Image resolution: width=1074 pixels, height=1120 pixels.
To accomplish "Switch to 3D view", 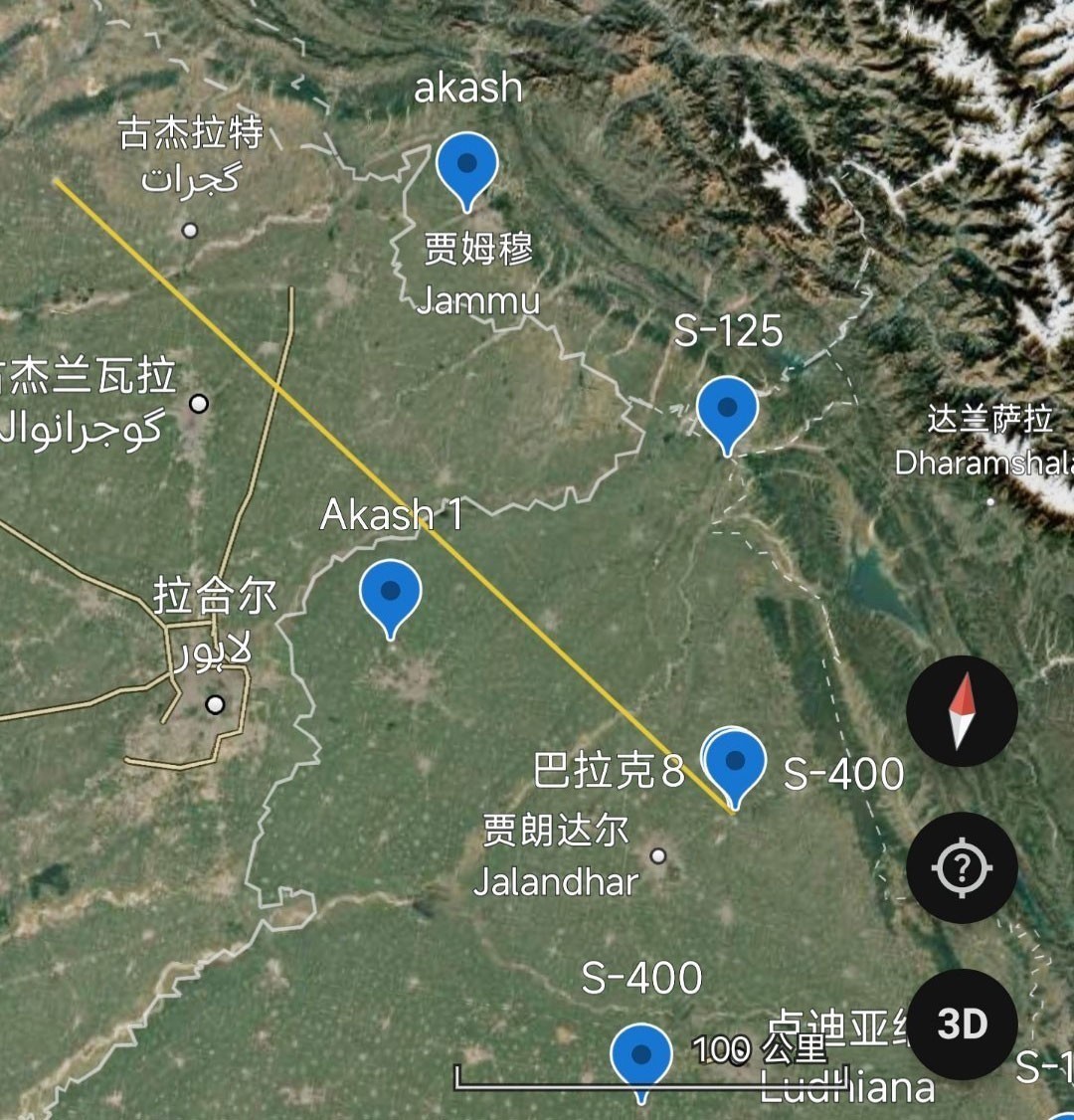I will [962, 1024].
